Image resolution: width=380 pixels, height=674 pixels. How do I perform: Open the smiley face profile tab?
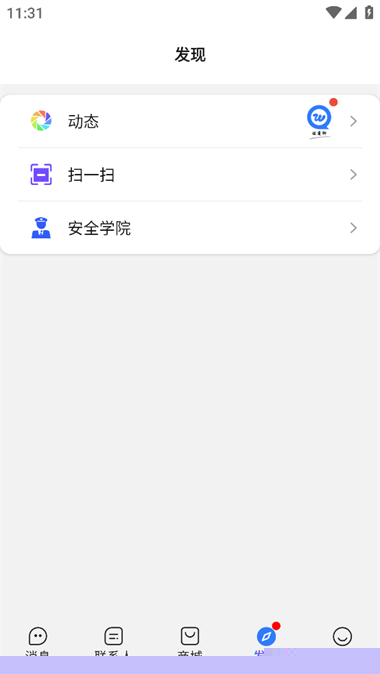coord(342,640)
